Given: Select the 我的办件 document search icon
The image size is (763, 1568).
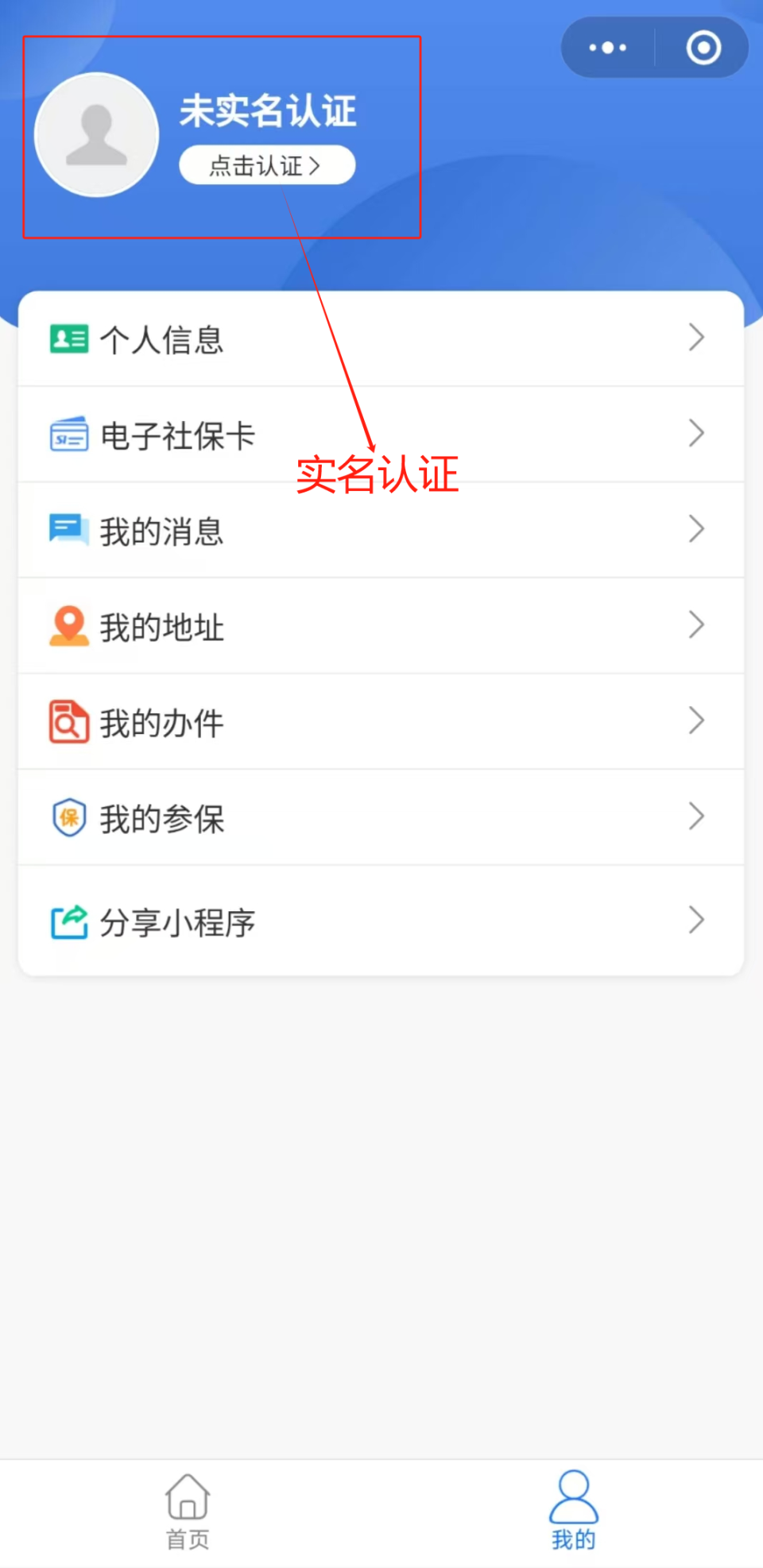Looking at the screenshot, I should [68, 722].
